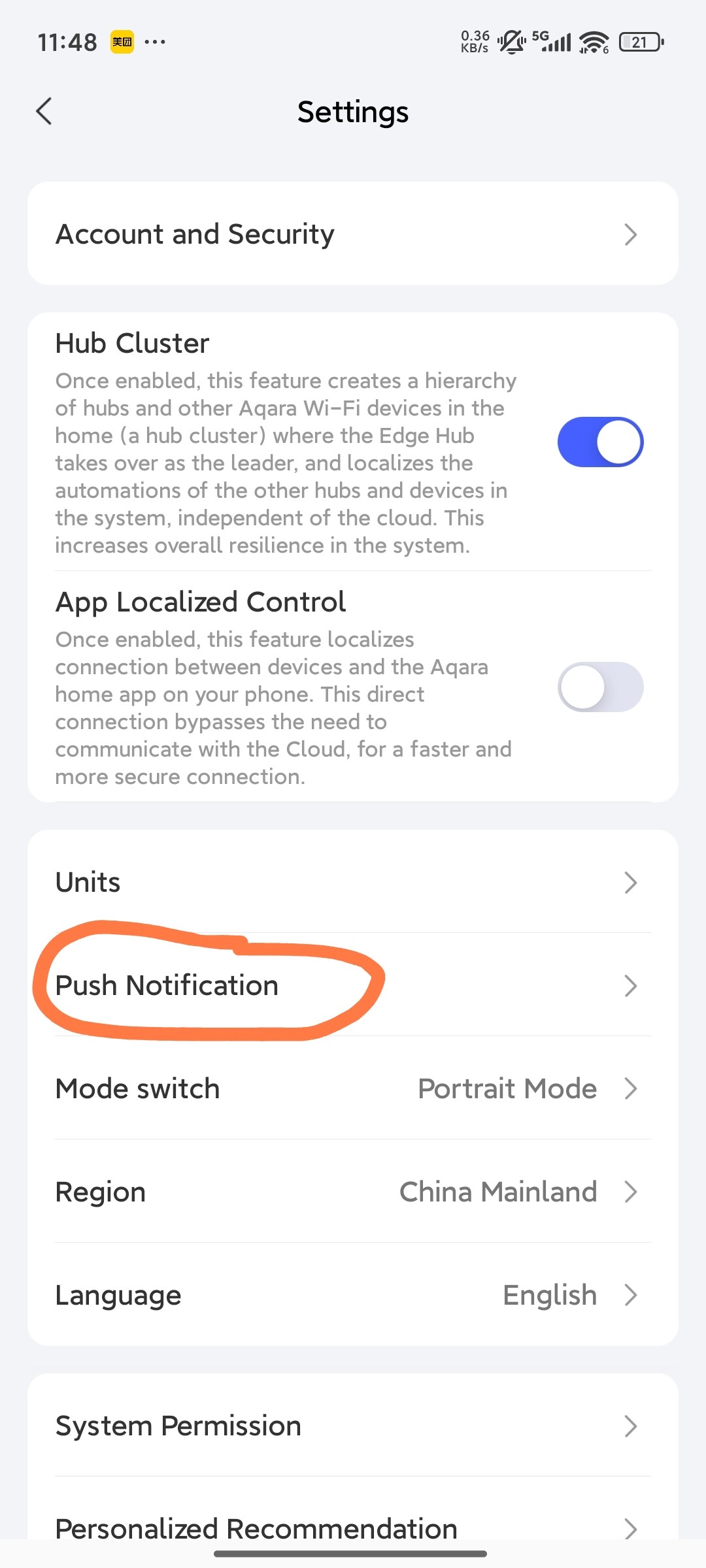The image size is (706, 1568).
Task: Open Personalized Recommendation
Action: [x=353, y=1526]
